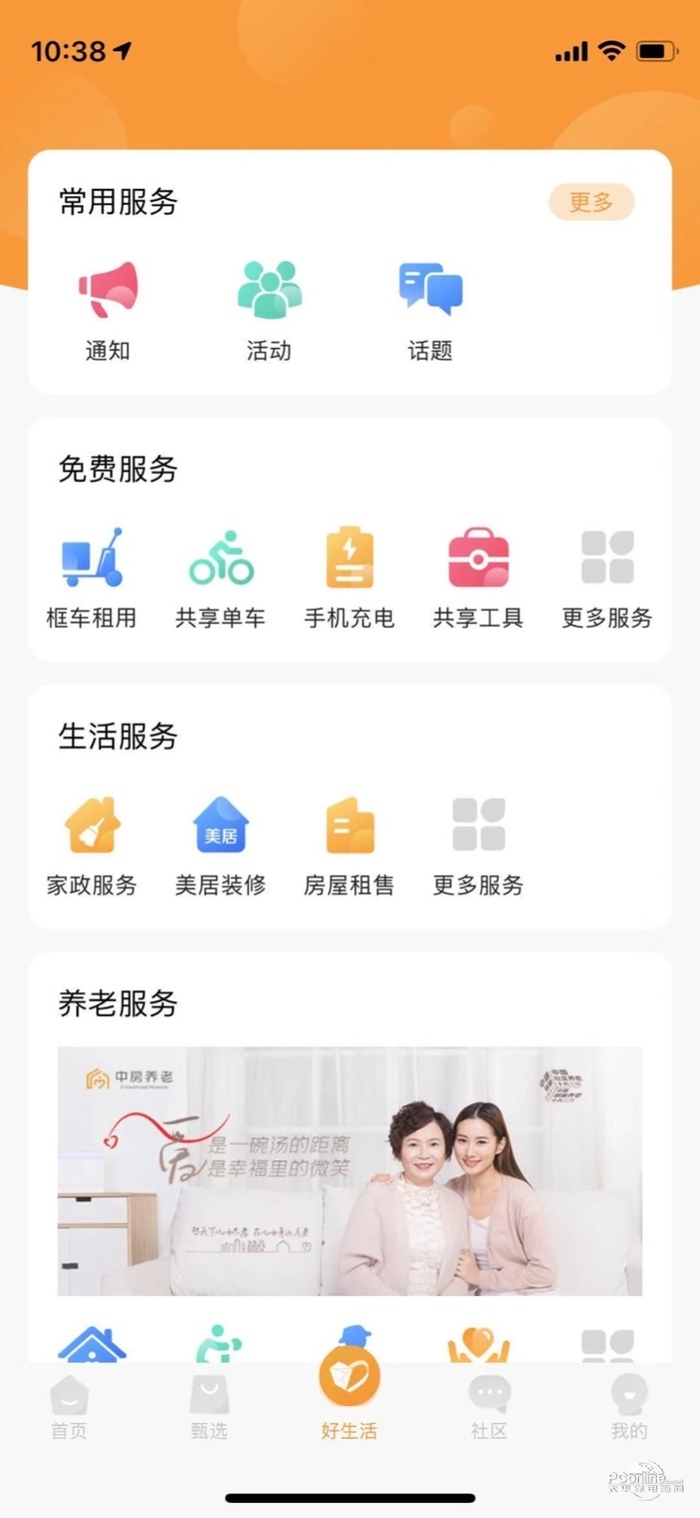This screenshot has height=1518, width=700.
Task: Select 美居装修 home renovation
Action: (220, 845)
